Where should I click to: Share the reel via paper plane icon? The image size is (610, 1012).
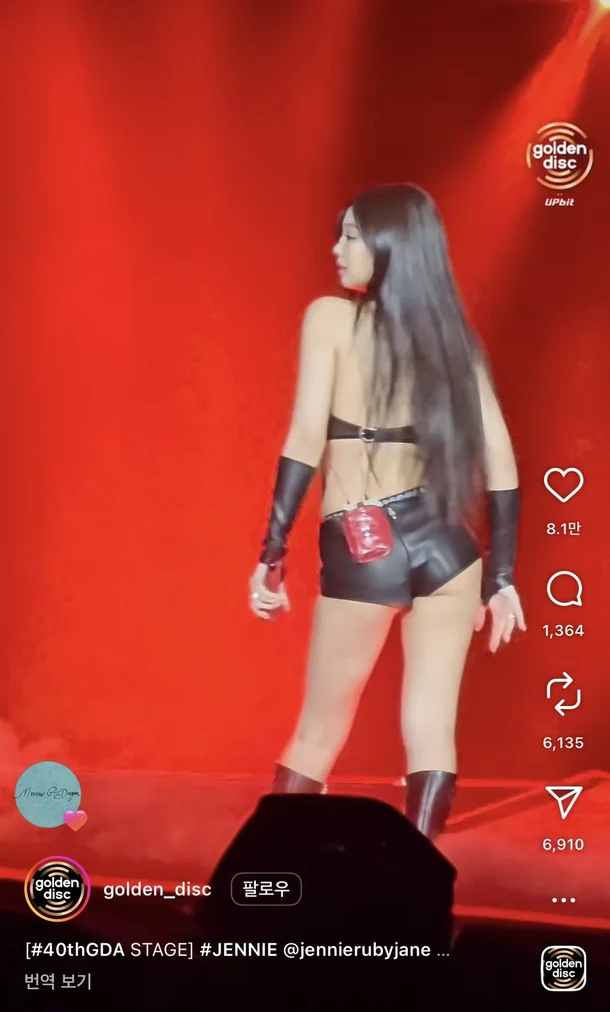pyautogui.click(x=563, y=800)
